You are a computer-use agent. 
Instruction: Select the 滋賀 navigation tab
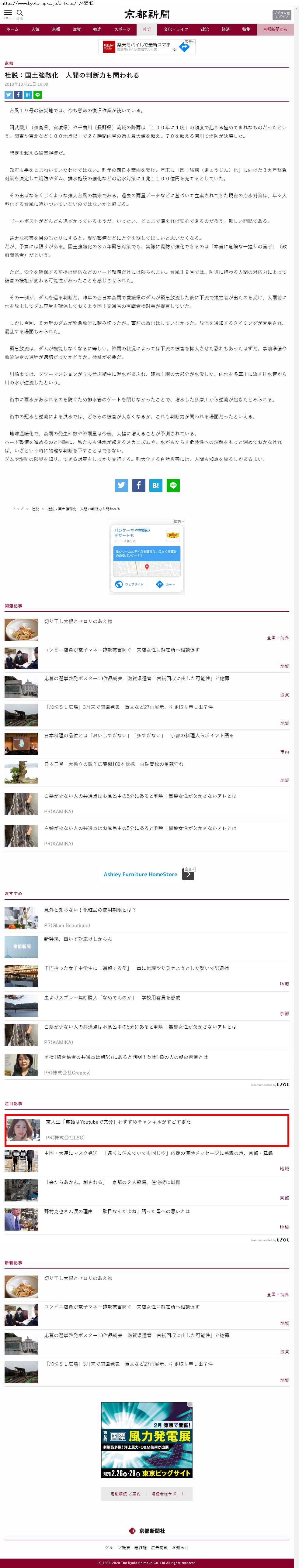[x=76, y=29]
